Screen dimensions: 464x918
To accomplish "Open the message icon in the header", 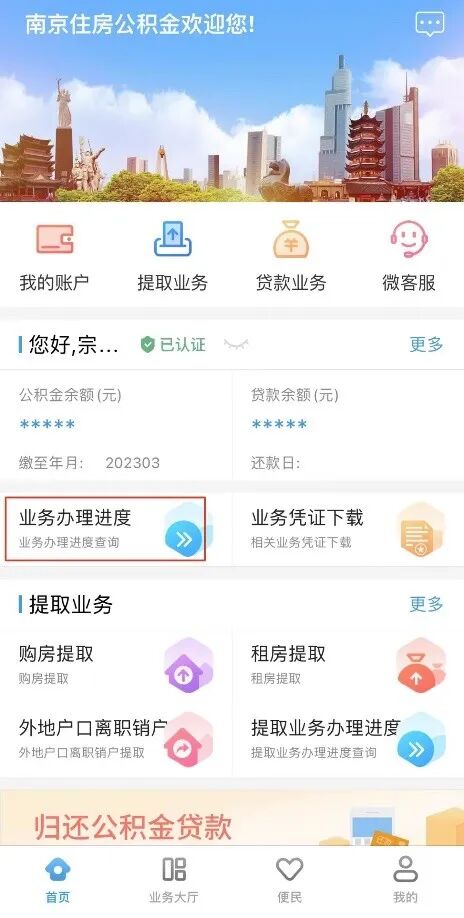I will (429, 24).
